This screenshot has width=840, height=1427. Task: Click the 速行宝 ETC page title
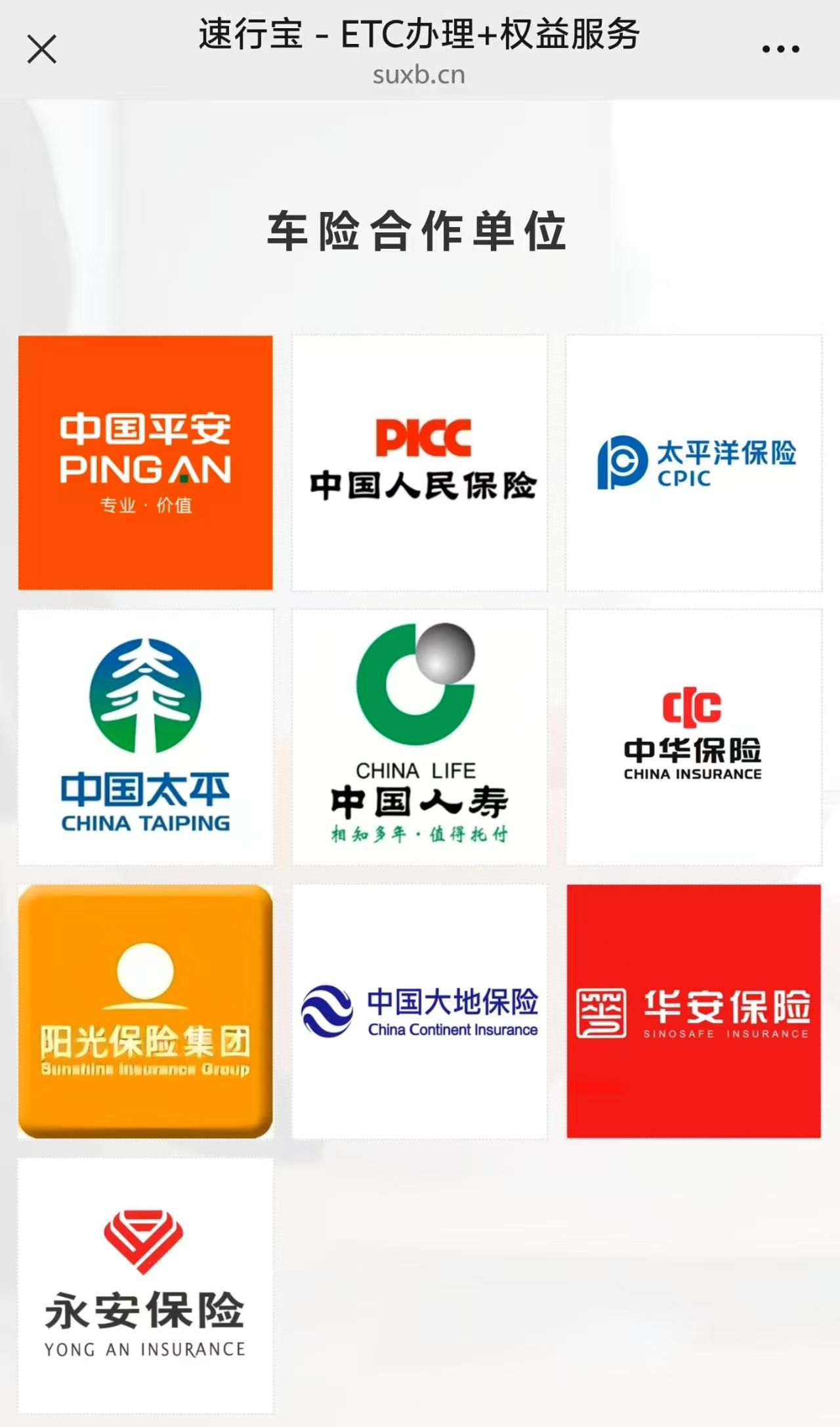(420, 37)
